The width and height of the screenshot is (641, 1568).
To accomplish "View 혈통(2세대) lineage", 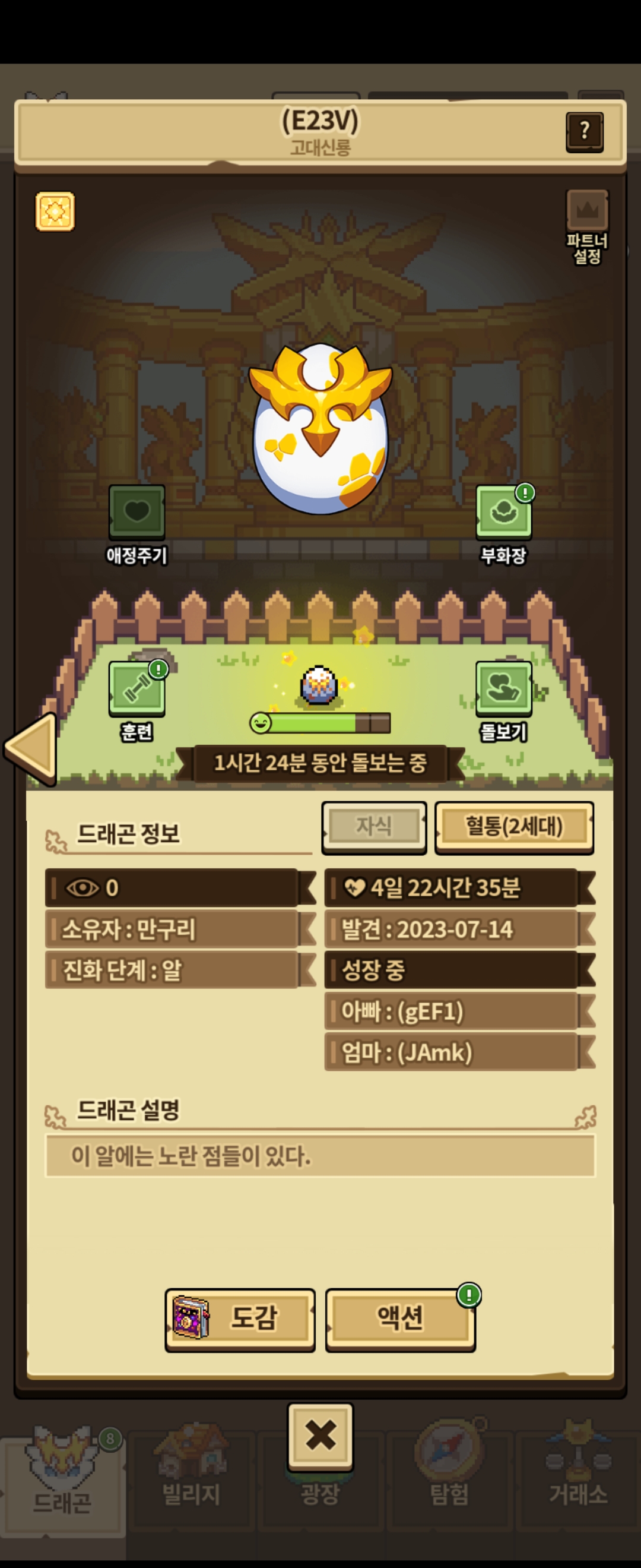I will [x=514, y=827].
